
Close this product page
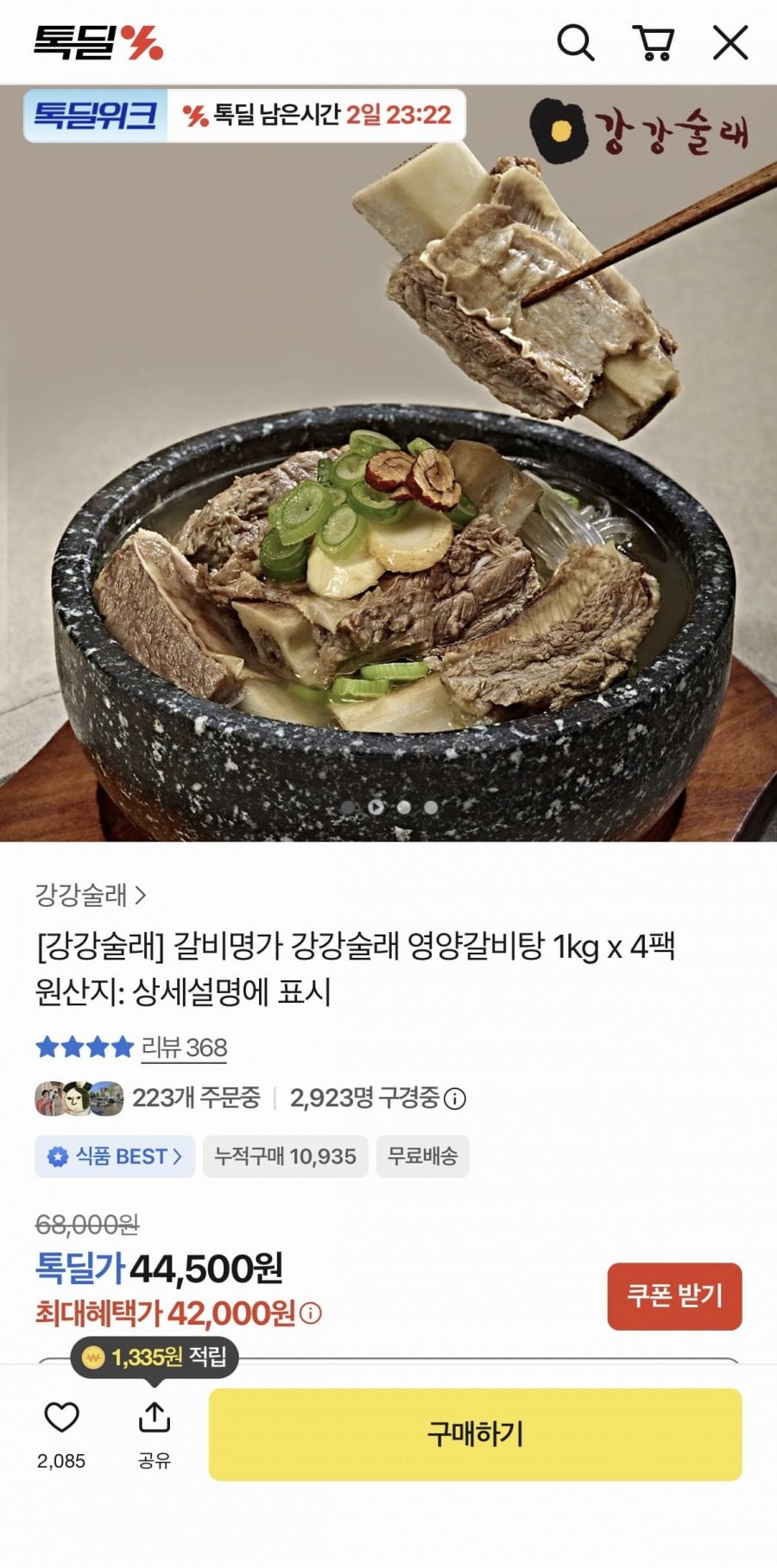click(x=730, y=42)
